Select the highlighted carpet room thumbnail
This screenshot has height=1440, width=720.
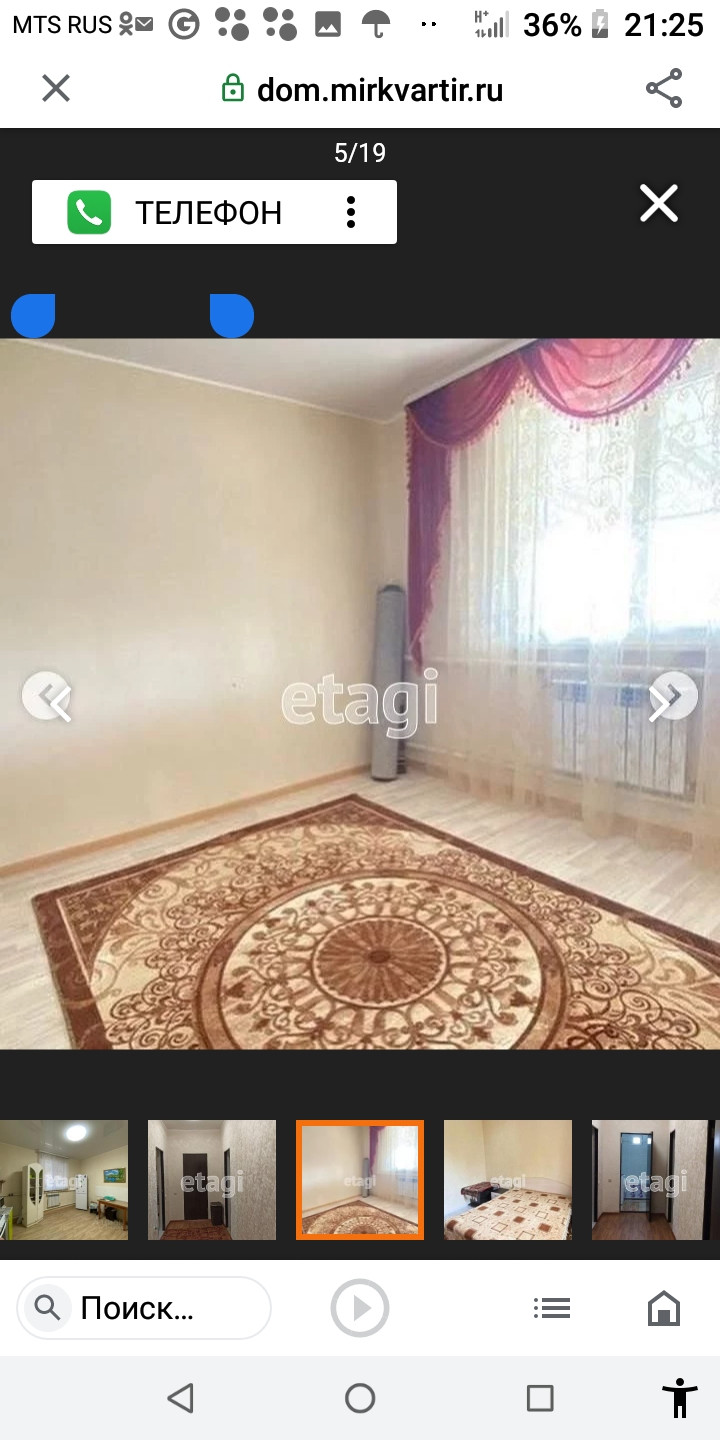[x=360, y=1180]
